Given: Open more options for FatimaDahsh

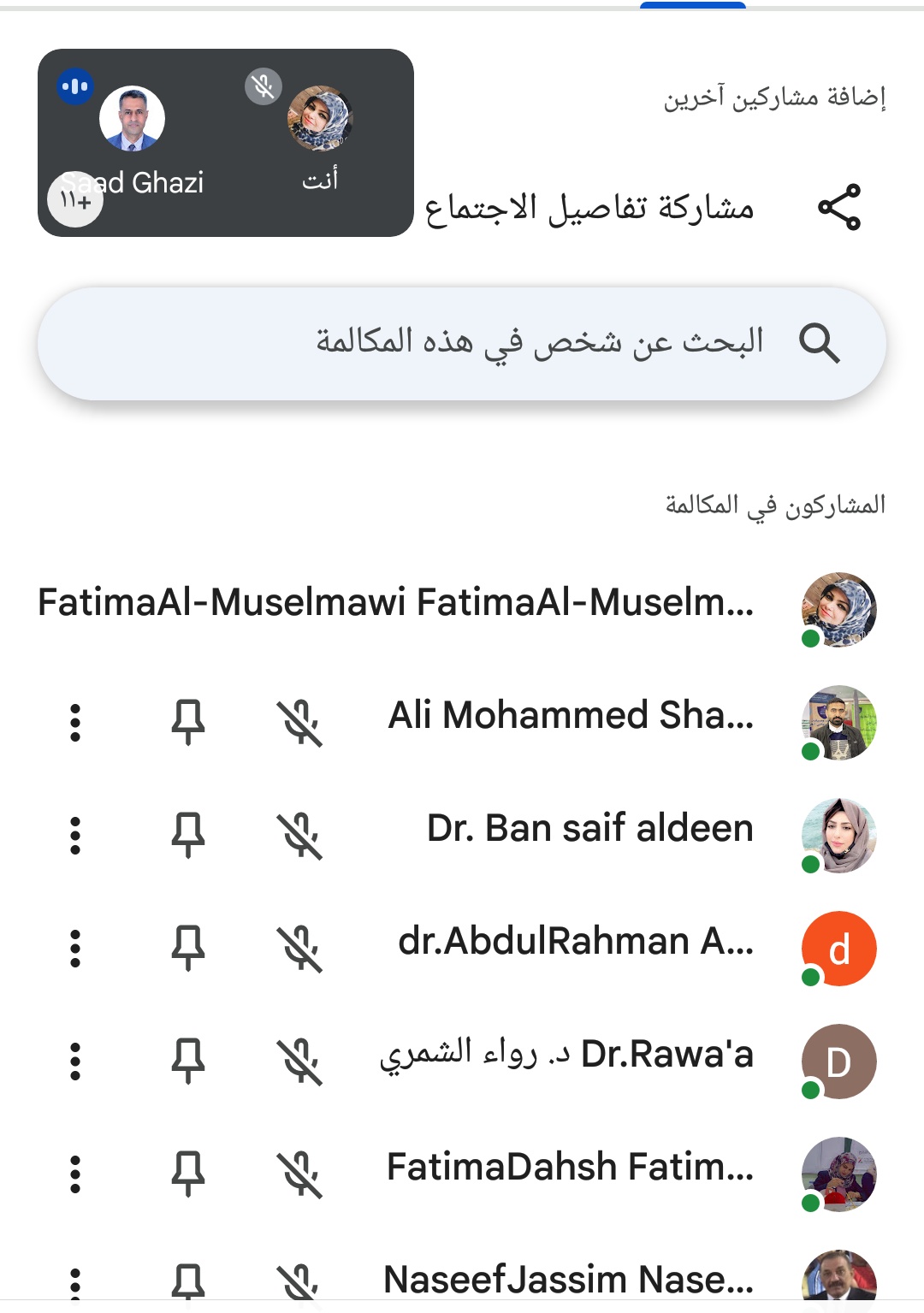Looking at the screenshot, I should pos(75,1174).
